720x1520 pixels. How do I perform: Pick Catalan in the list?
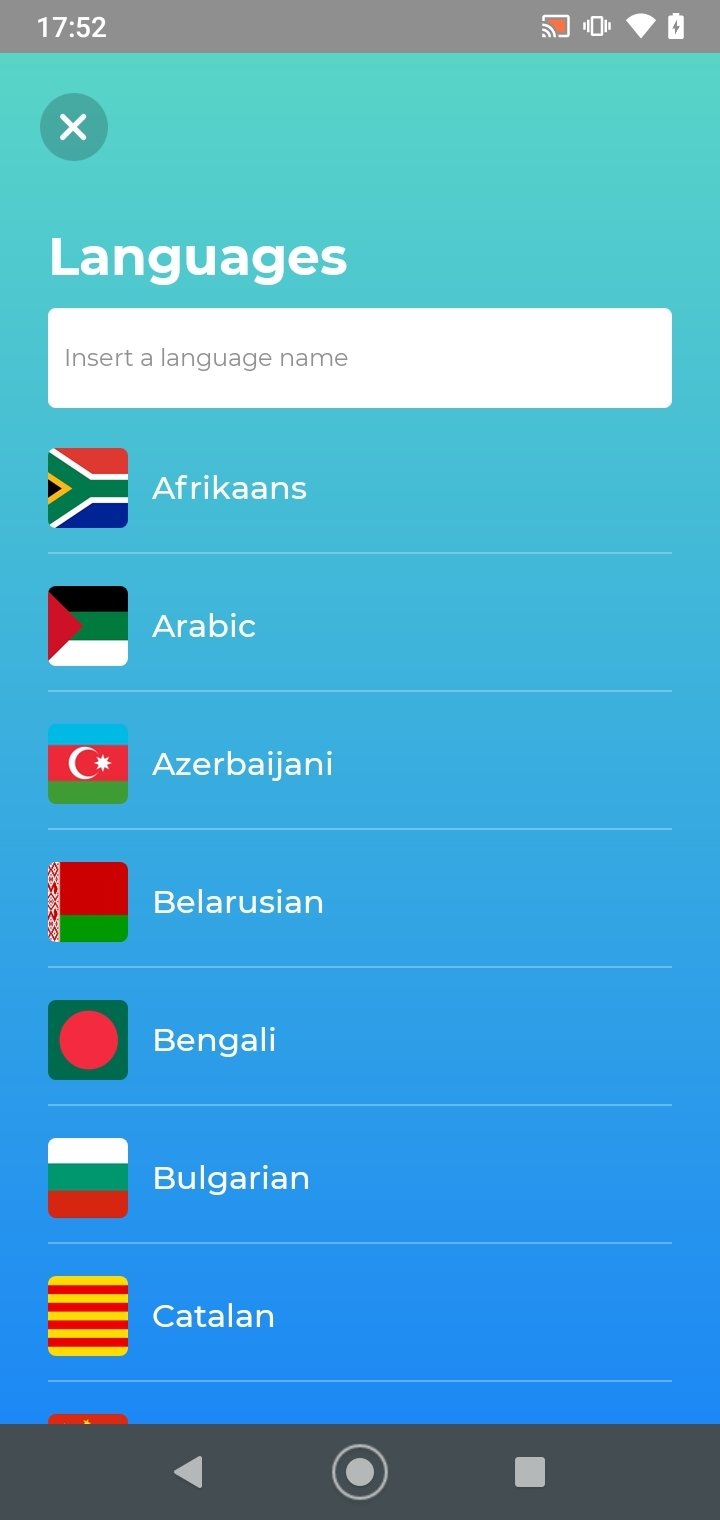pos(213,1316)
